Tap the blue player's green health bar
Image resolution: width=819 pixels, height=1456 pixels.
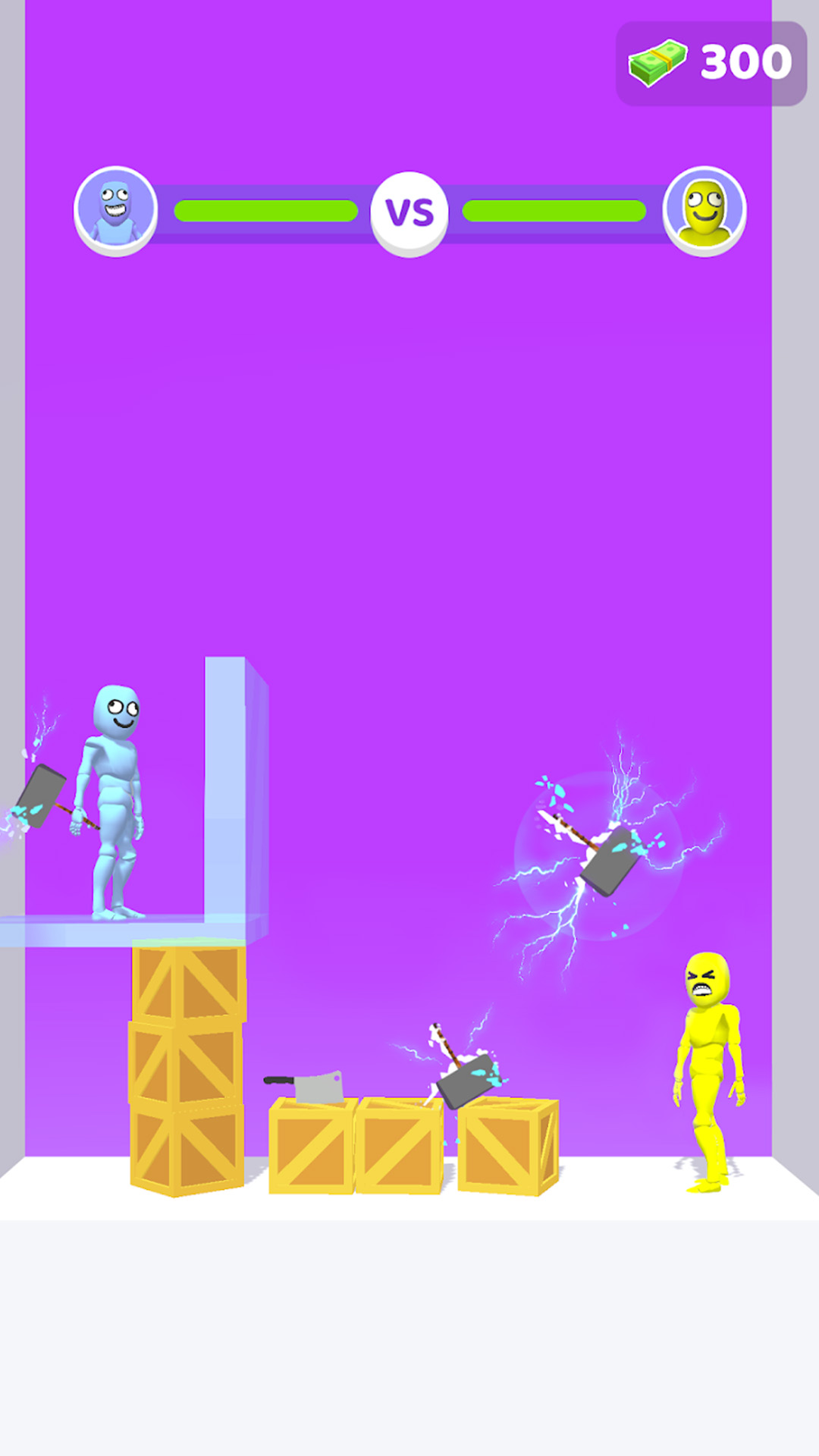point(265,209)
